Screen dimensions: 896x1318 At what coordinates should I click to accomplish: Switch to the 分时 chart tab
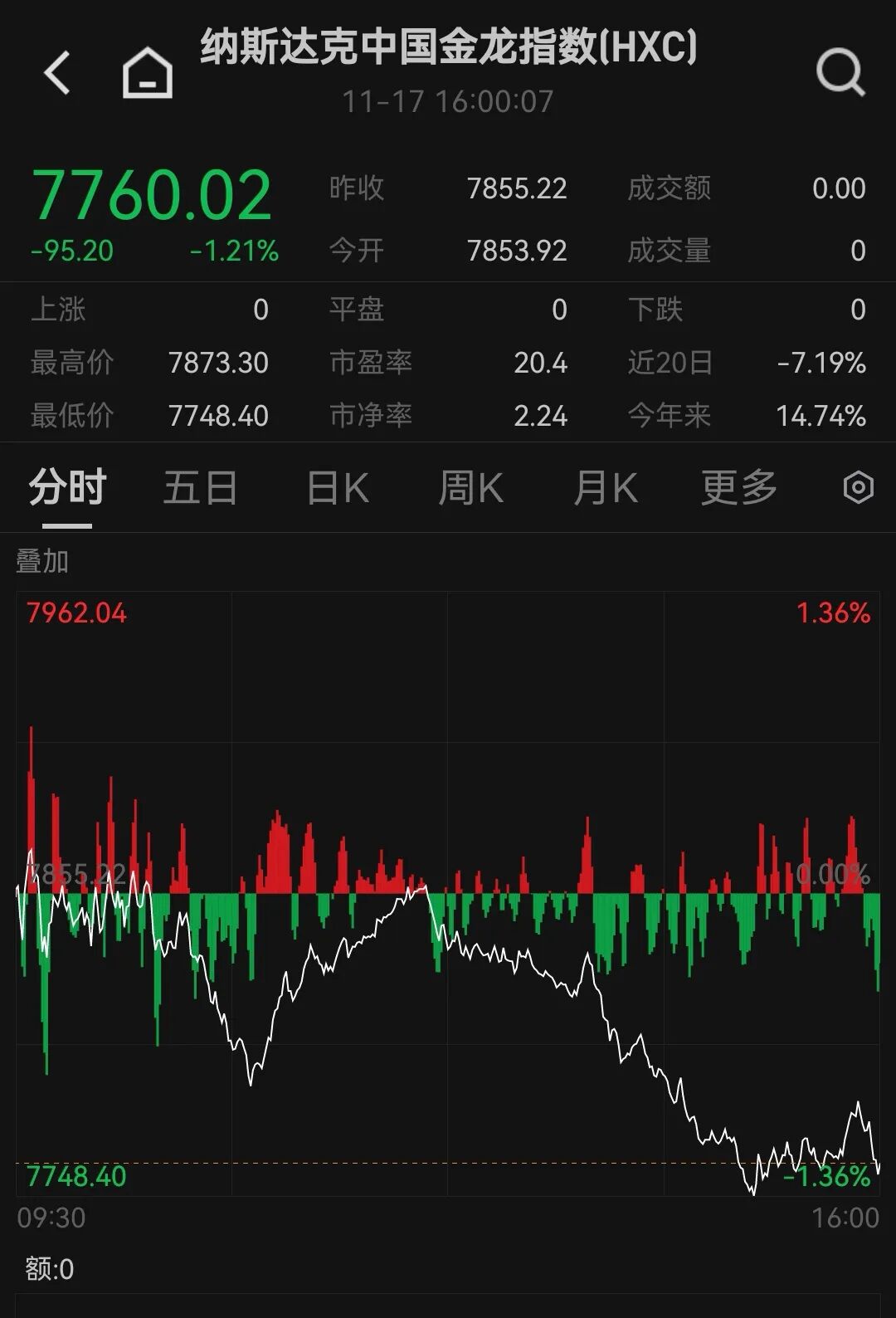[x=67, y=487]
